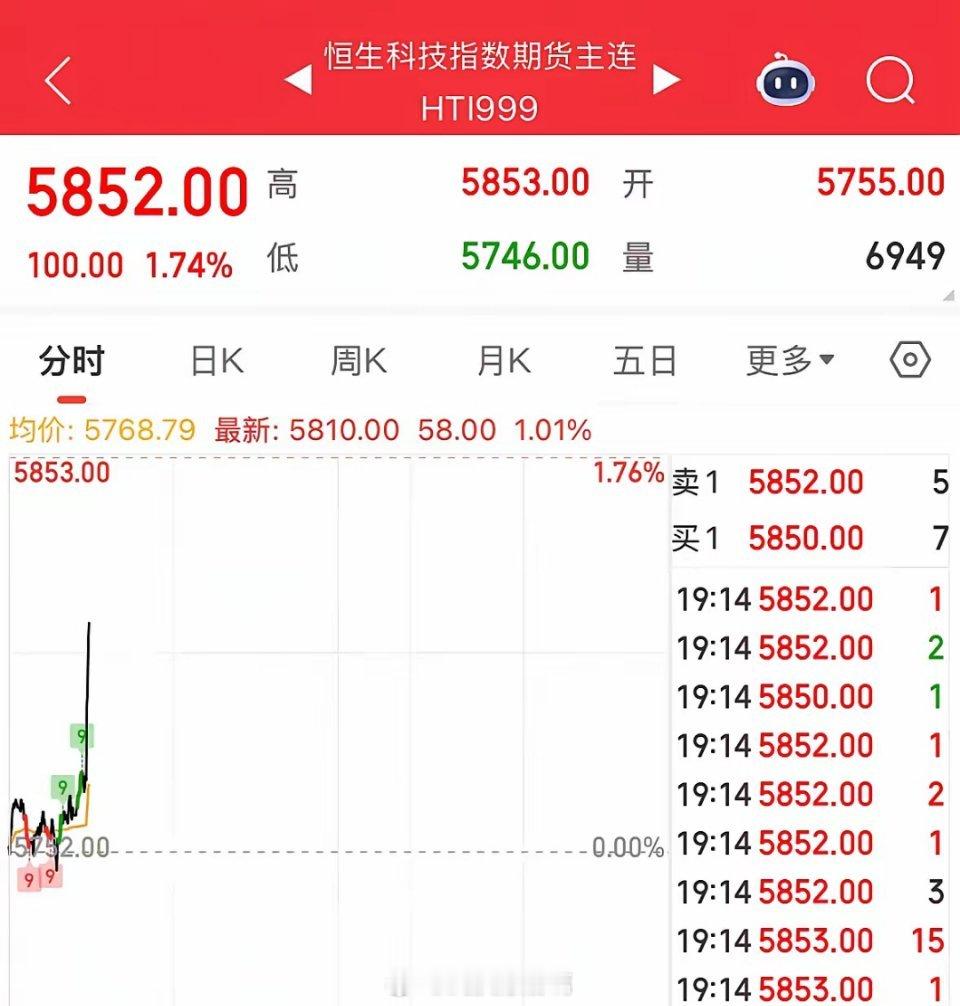Image resolution: width=960 pixels, height=1006 pixels.
Task: Switch to the 周K tab
Action: pyautogui.click(x=359, y=361)
